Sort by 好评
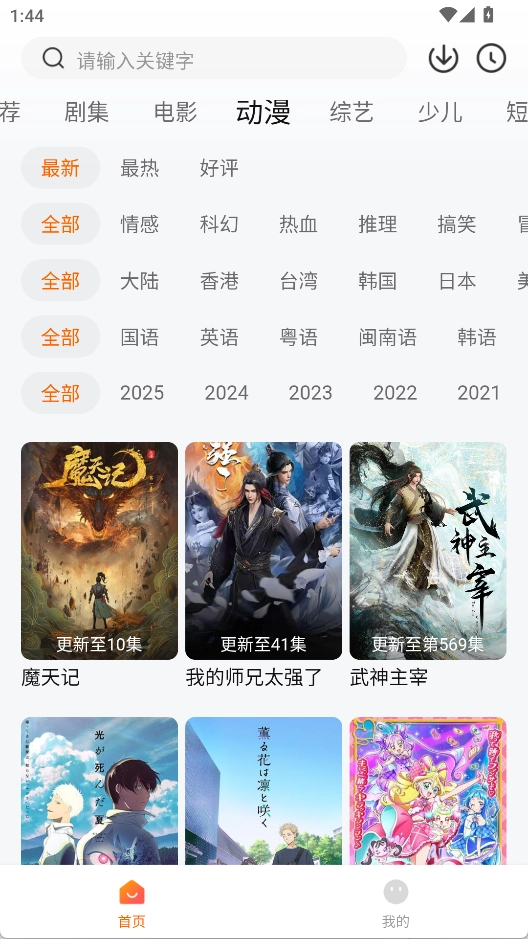 point(219,168)
